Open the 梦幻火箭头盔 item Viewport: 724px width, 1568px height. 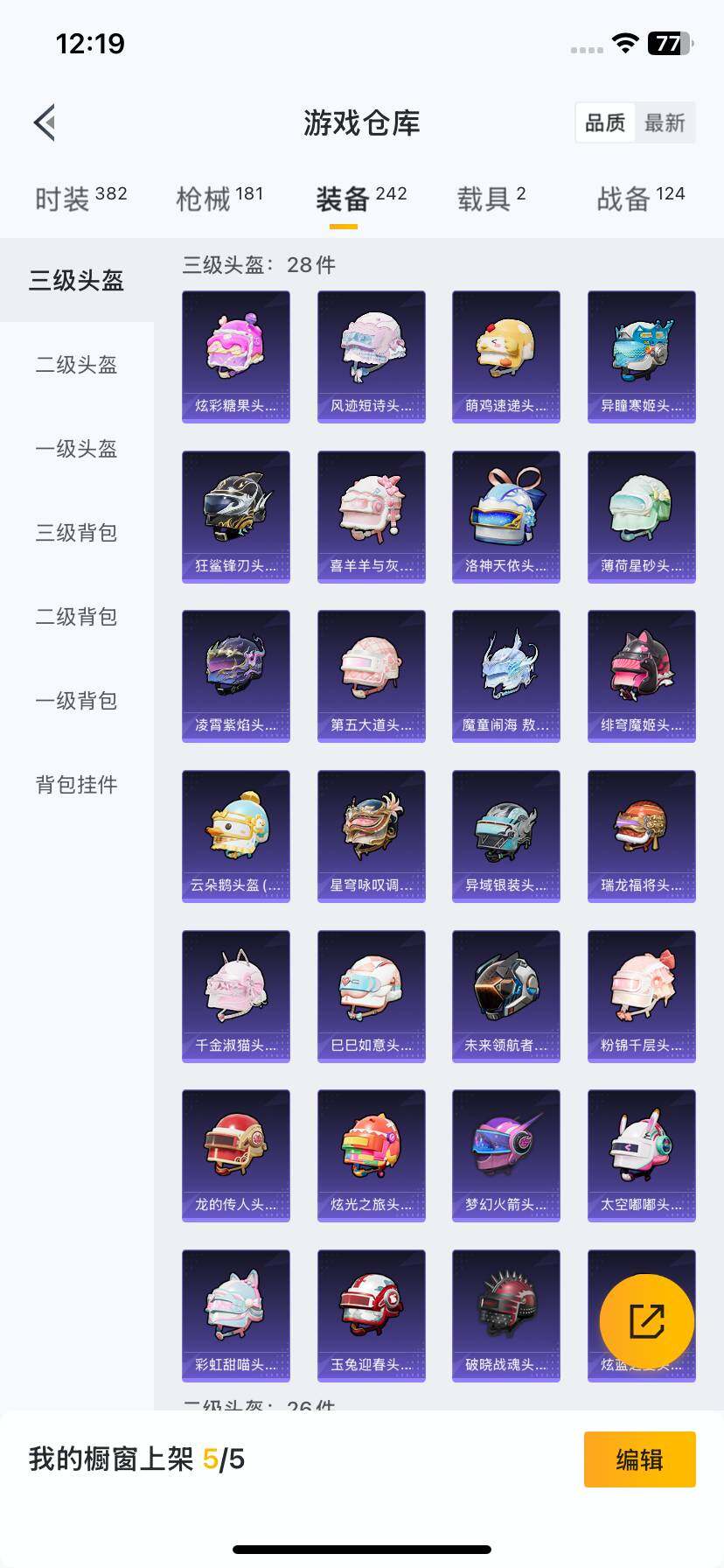(x=506, y=1155)
